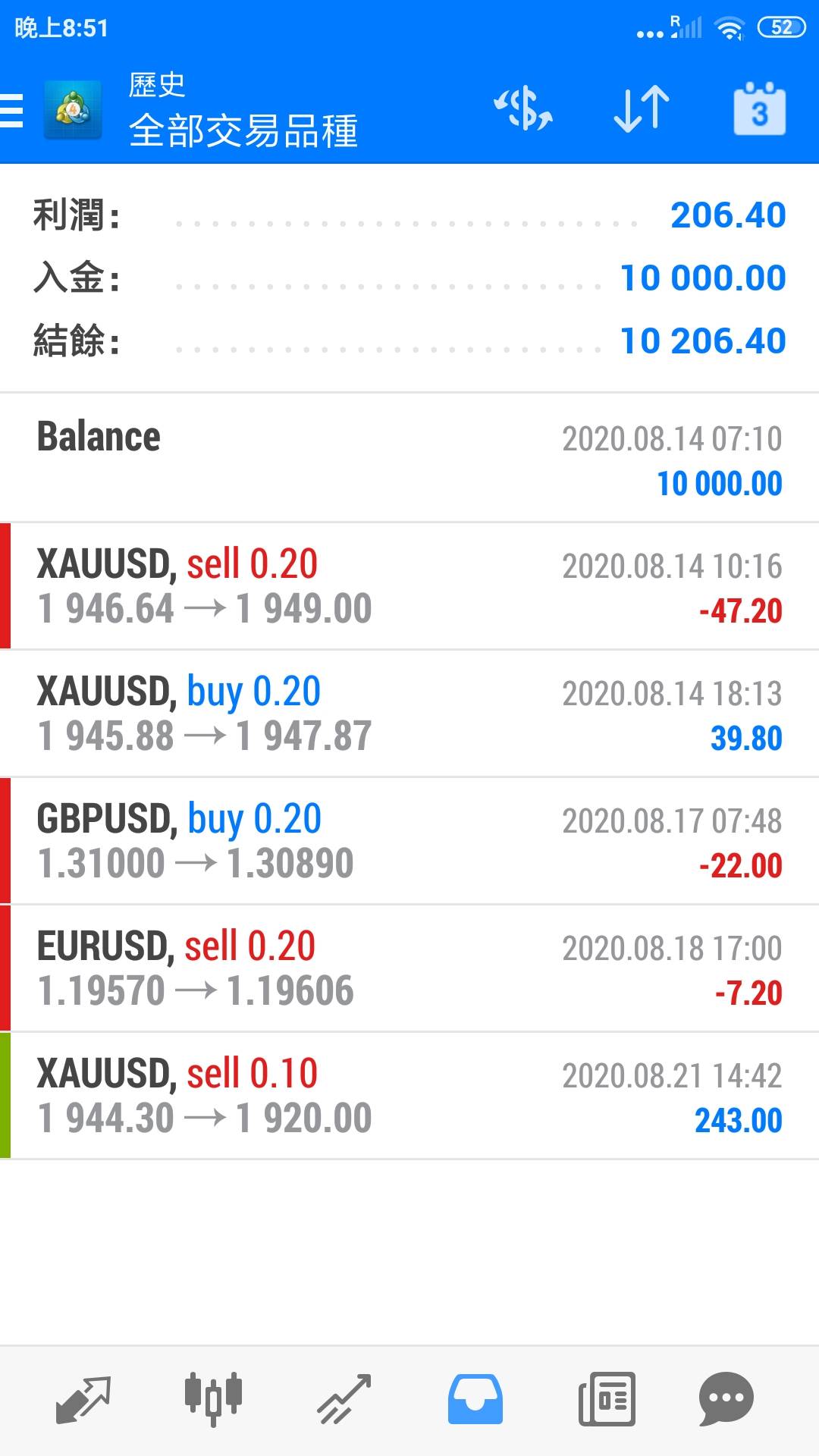Show details of XAUUSD sell 0.10 trade
The image size is (819, 1456).
409,1096
